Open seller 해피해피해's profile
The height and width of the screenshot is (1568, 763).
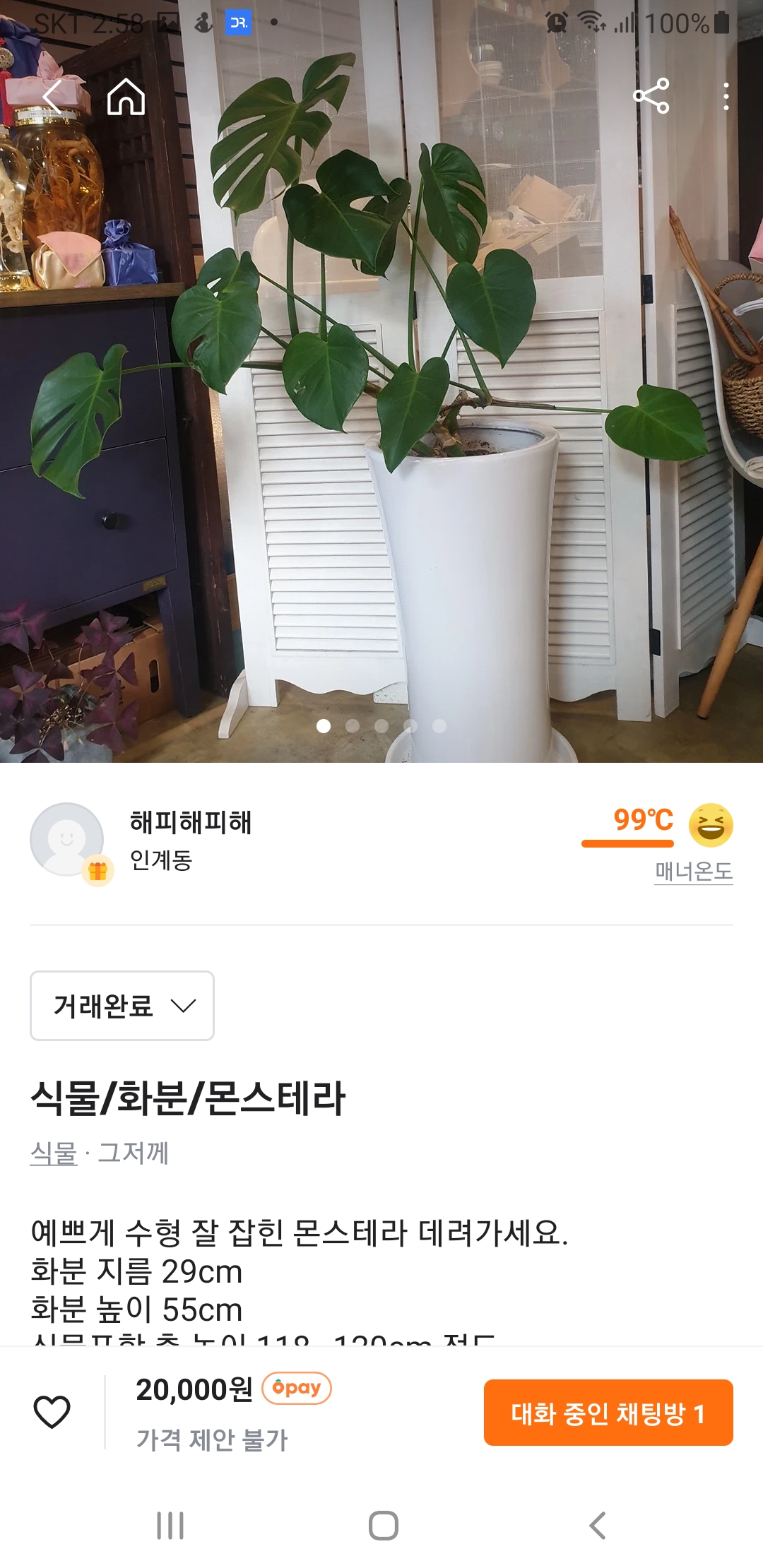click(191, 823)
